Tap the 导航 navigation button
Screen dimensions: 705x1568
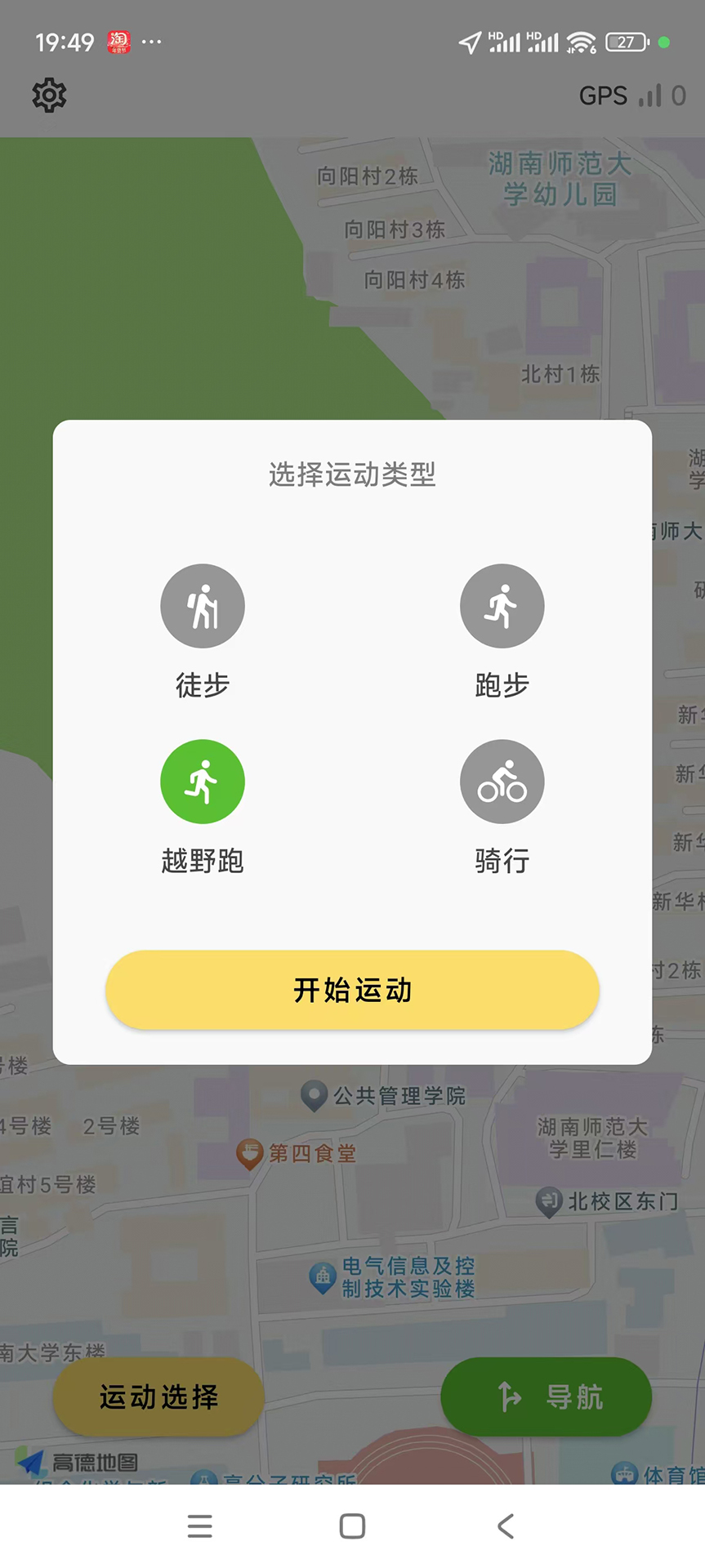(x=546, y=1397)
